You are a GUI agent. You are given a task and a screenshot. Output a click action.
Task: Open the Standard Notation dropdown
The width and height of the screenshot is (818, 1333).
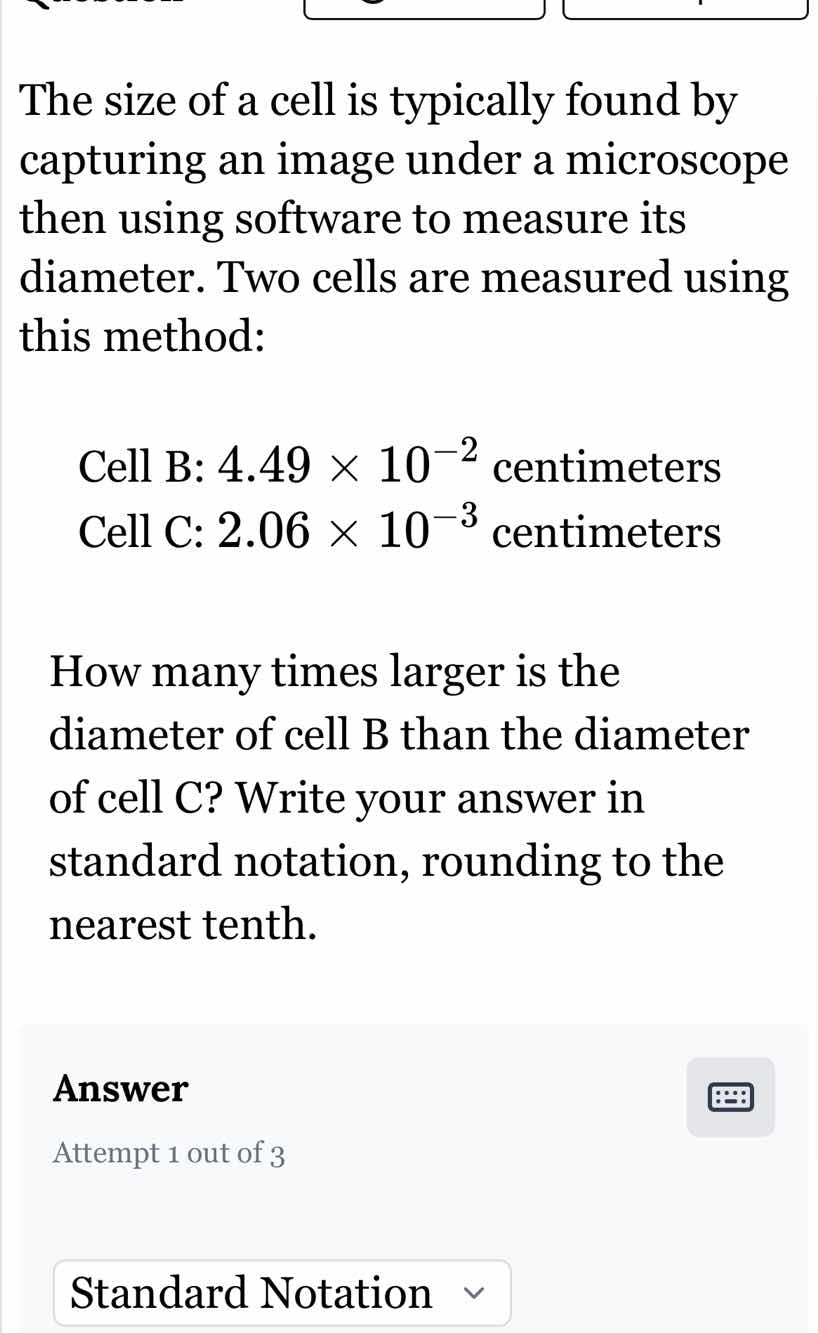click(x=282, y=1292)
